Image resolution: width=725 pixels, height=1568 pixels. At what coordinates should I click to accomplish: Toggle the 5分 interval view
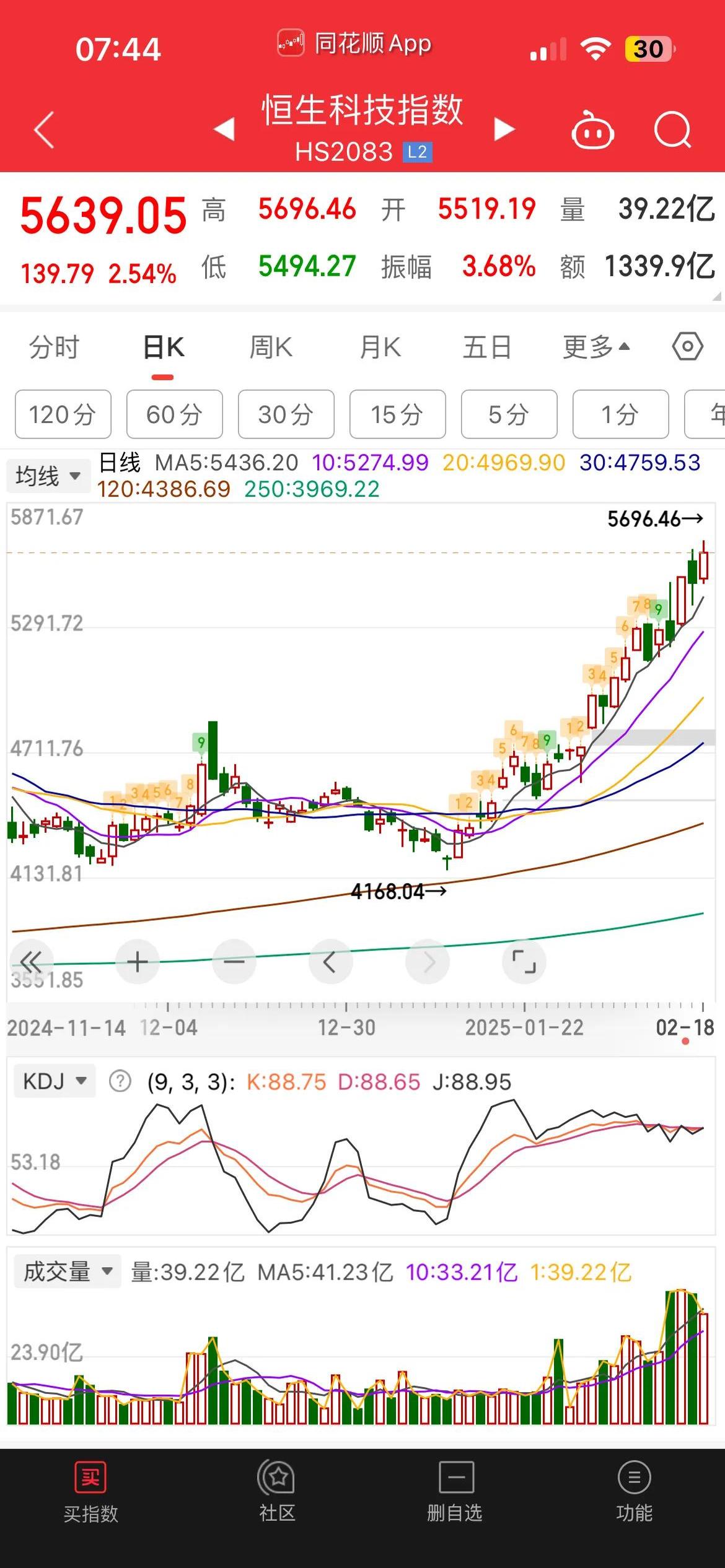point(509,415)
